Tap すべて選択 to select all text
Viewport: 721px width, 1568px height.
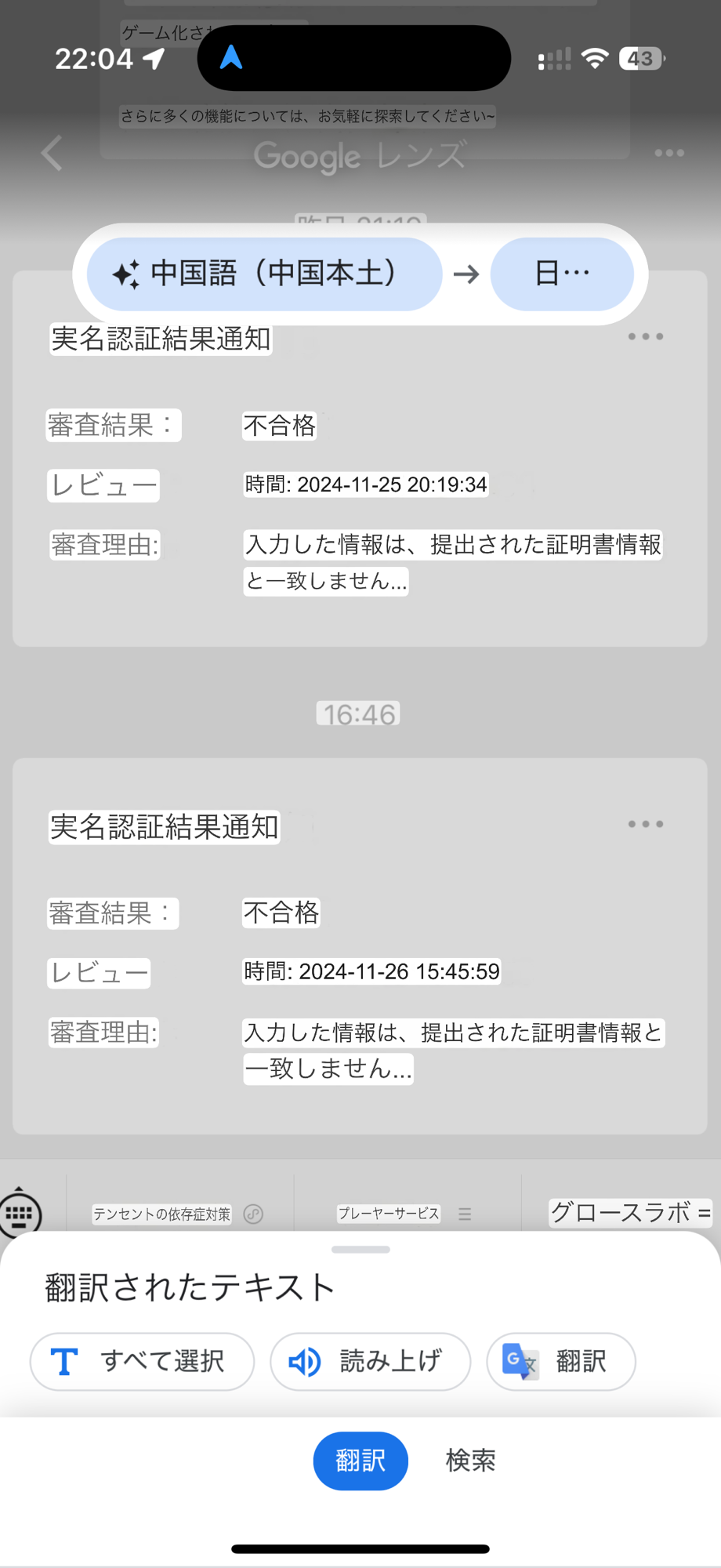(142, 1362)
